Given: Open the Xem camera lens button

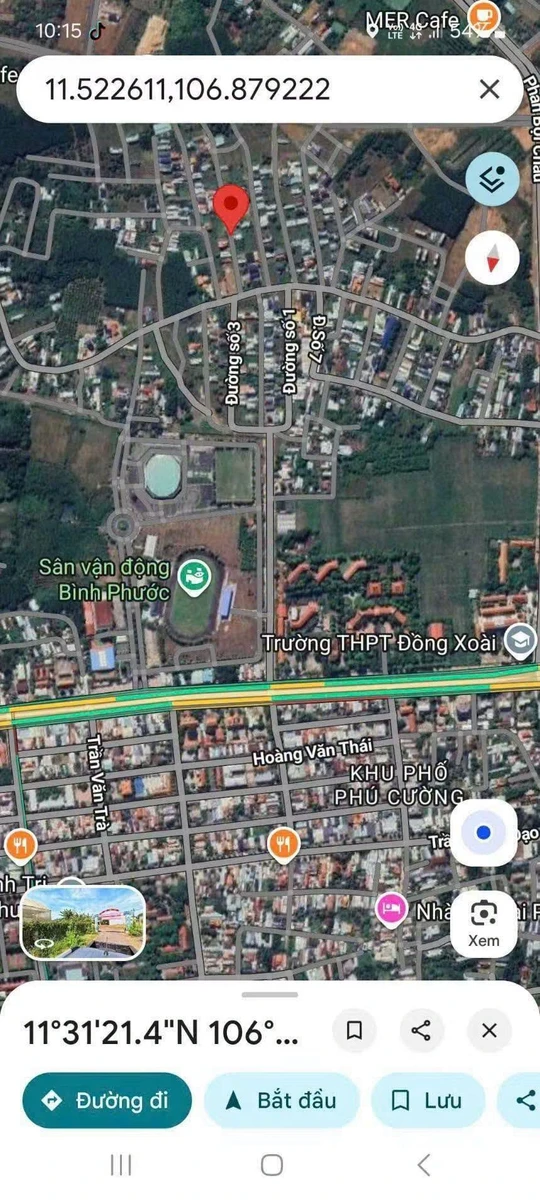Looking at the screenshot, I should pos(483,924).
